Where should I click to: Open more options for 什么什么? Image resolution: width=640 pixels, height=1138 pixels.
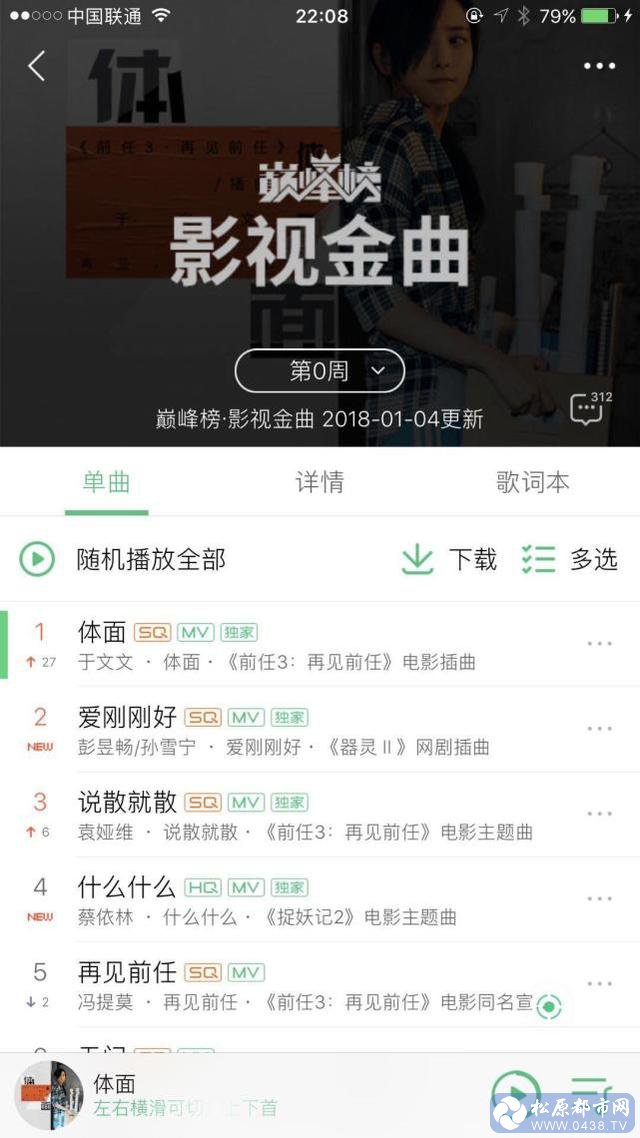coord(600,899)
